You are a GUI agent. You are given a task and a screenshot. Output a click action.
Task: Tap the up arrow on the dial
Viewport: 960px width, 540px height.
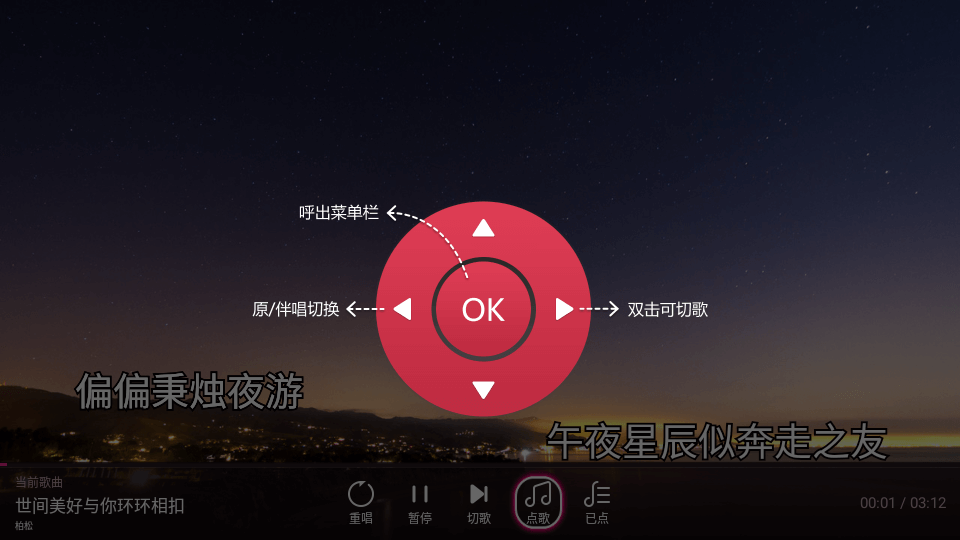[483, 229]
